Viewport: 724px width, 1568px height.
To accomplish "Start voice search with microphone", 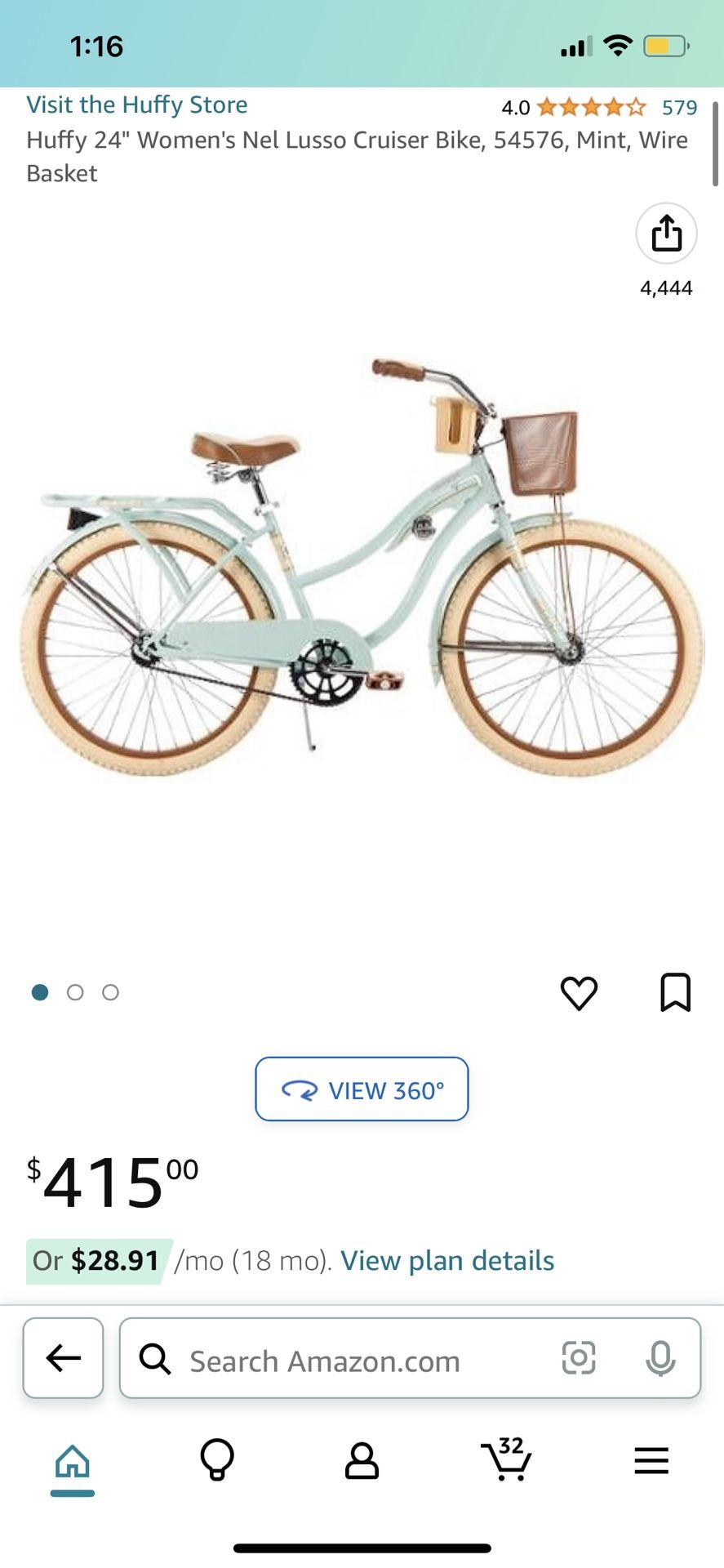I will tap(660, 1359).
